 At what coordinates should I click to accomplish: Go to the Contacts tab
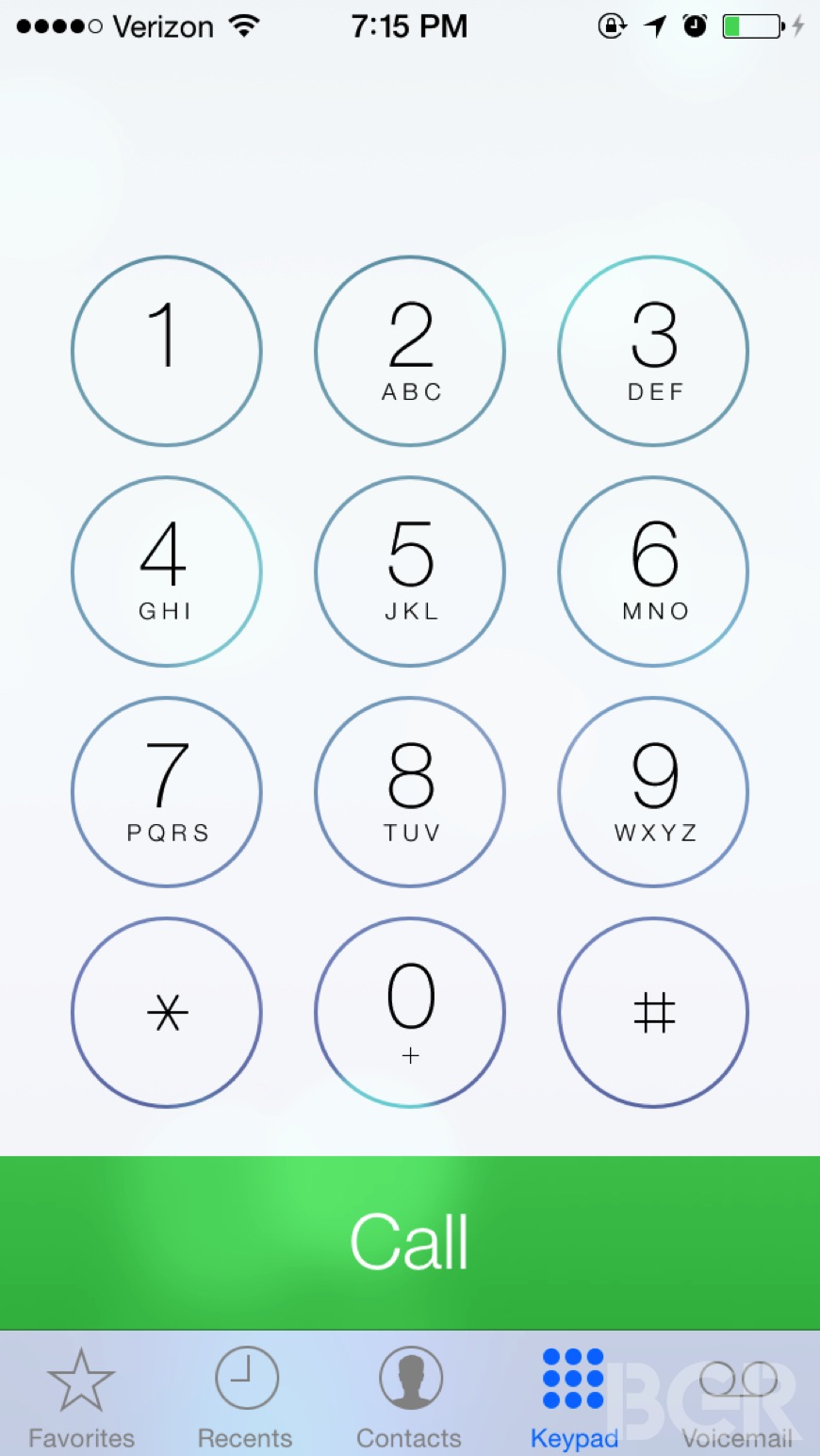(410, 1398)
